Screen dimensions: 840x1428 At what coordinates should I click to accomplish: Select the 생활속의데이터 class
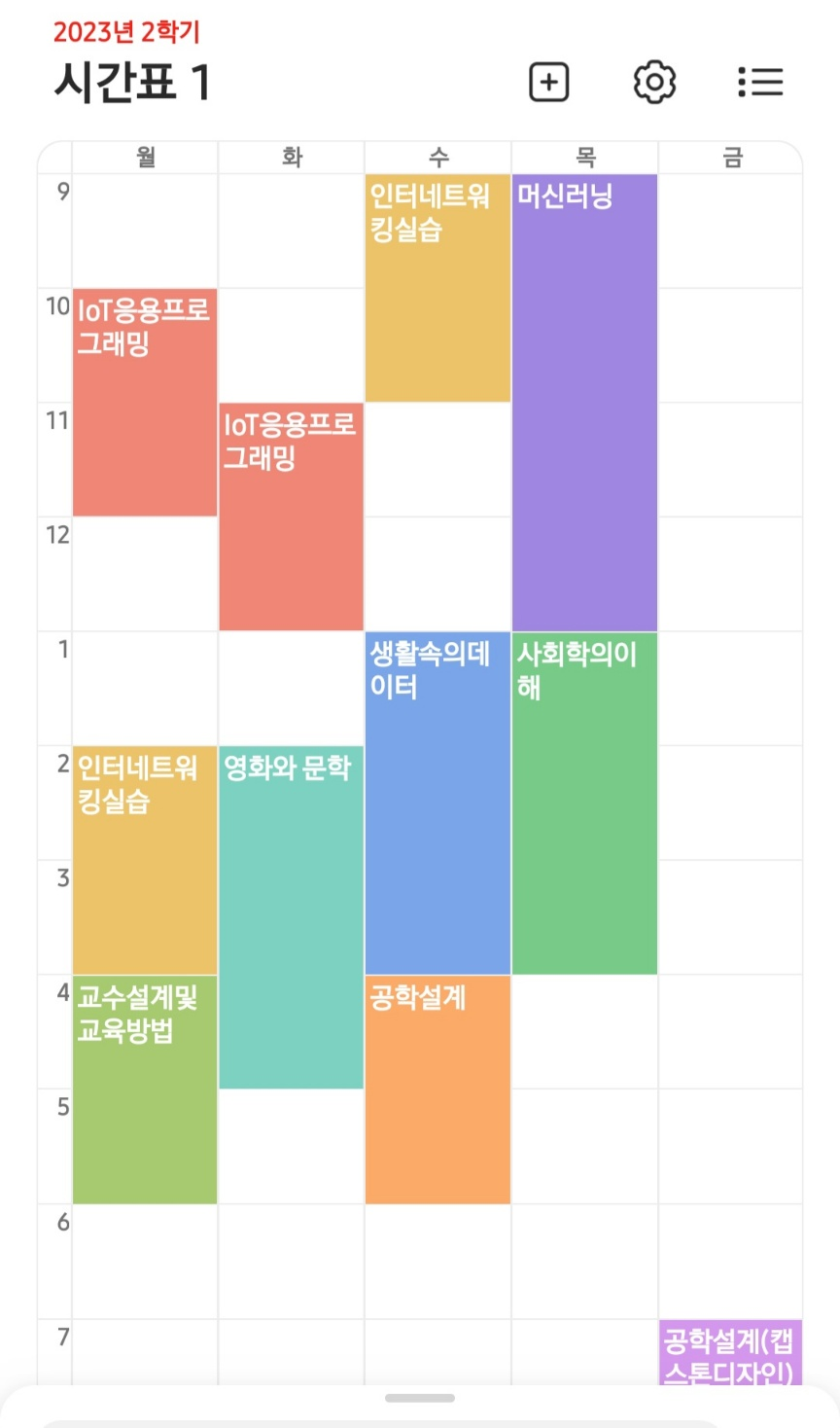point(437,803)
